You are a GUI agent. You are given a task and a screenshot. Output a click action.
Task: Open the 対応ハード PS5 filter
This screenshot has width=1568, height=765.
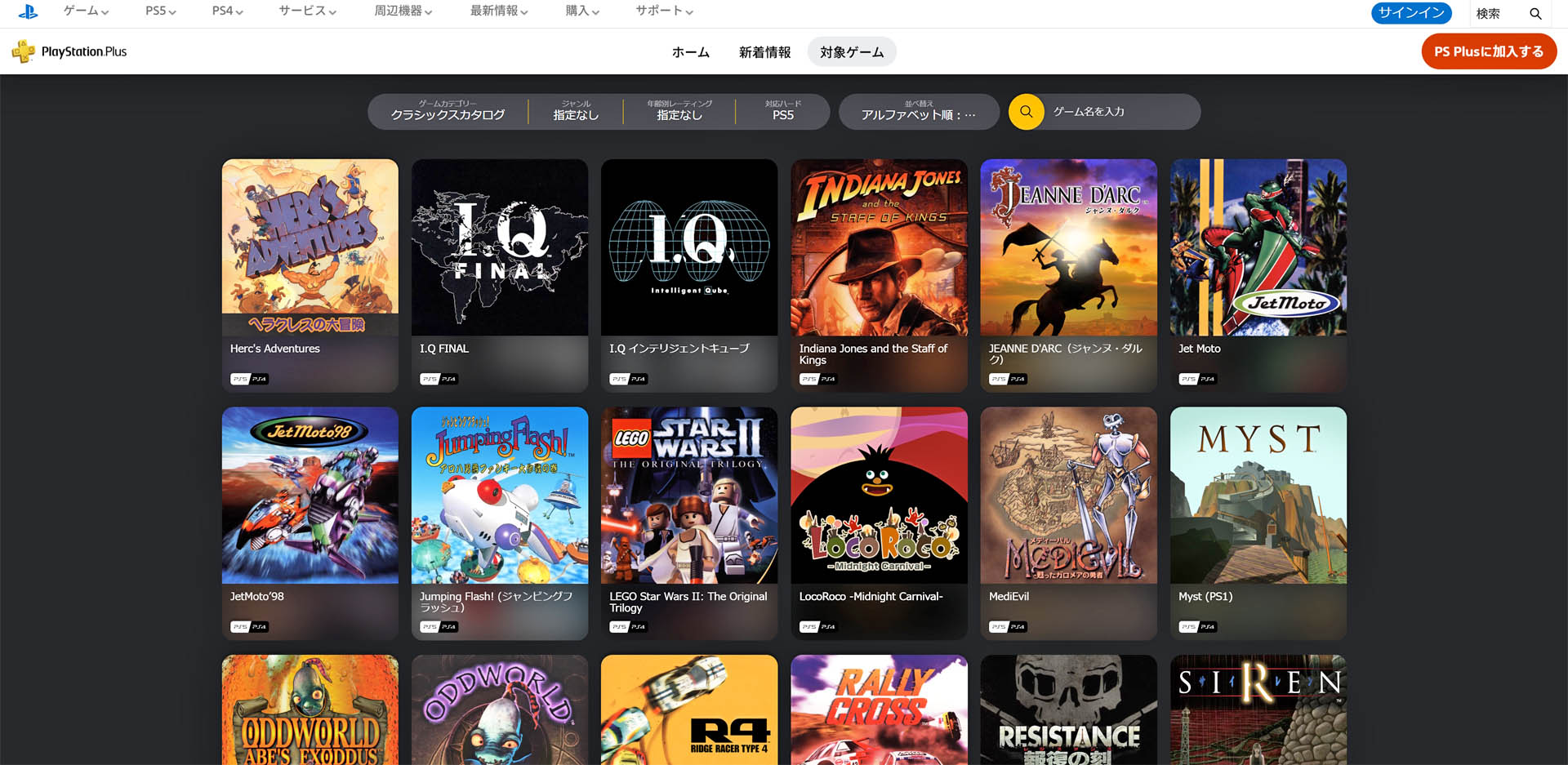[782, 111]
